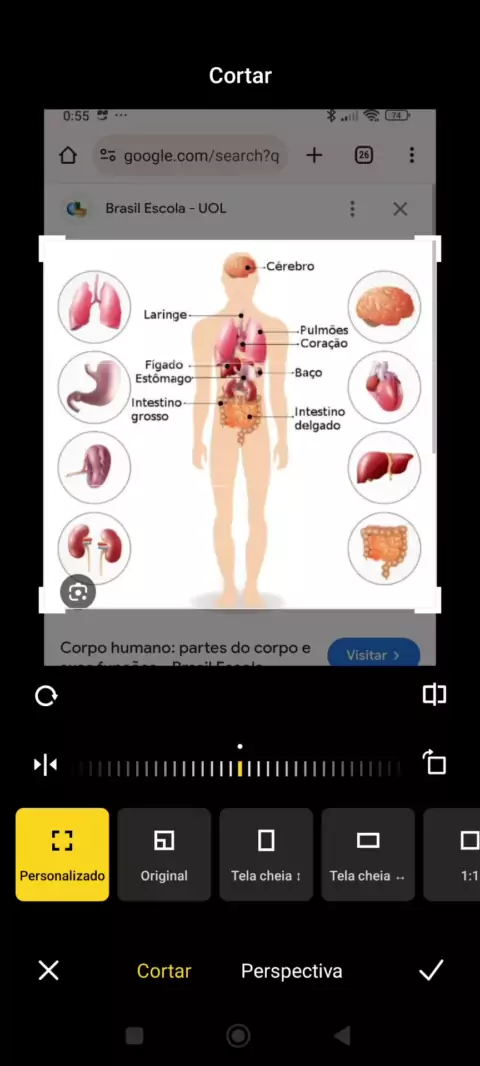Tap the system back button

(x=342, y=1036)
